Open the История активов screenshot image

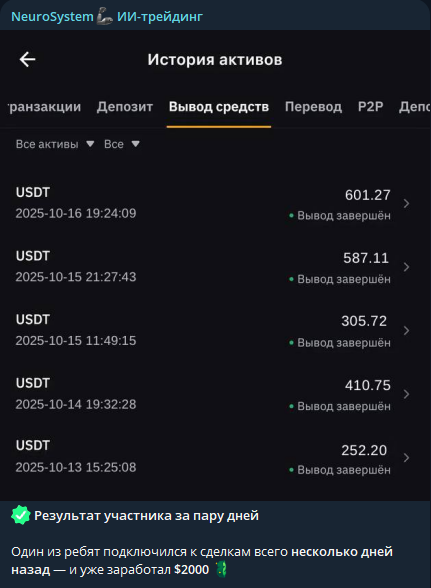pos(215,265)
